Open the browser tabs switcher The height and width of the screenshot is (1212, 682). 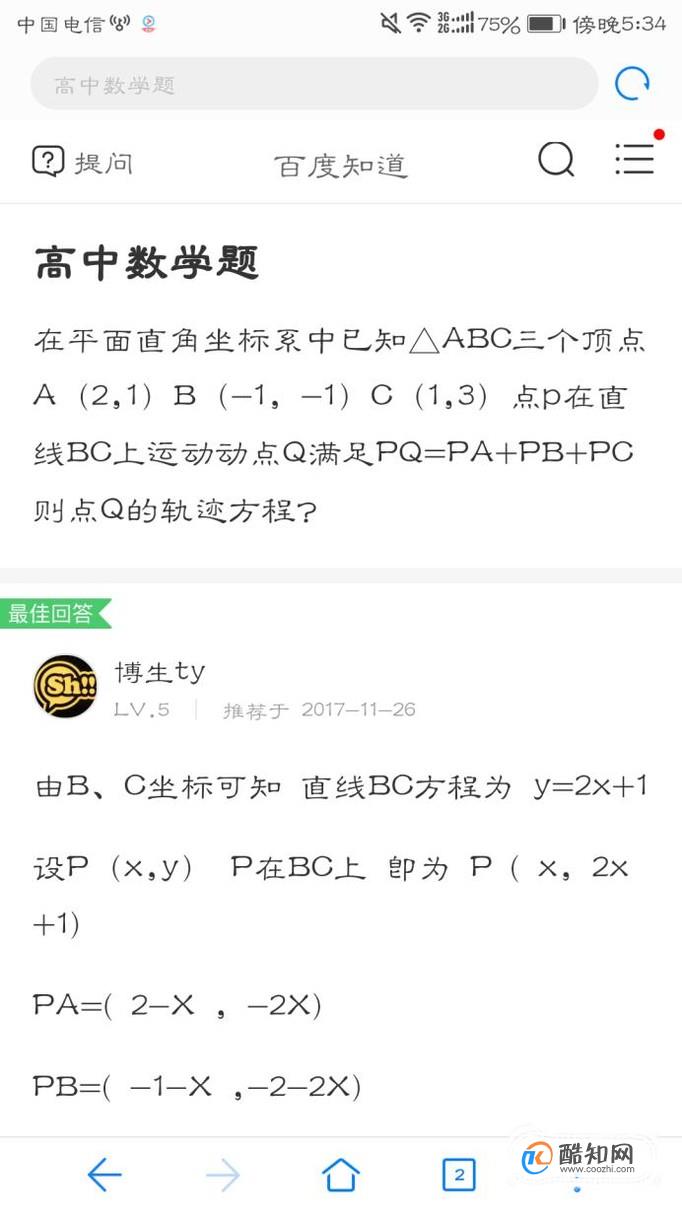pyautogui.click(x=459, y=1175)
